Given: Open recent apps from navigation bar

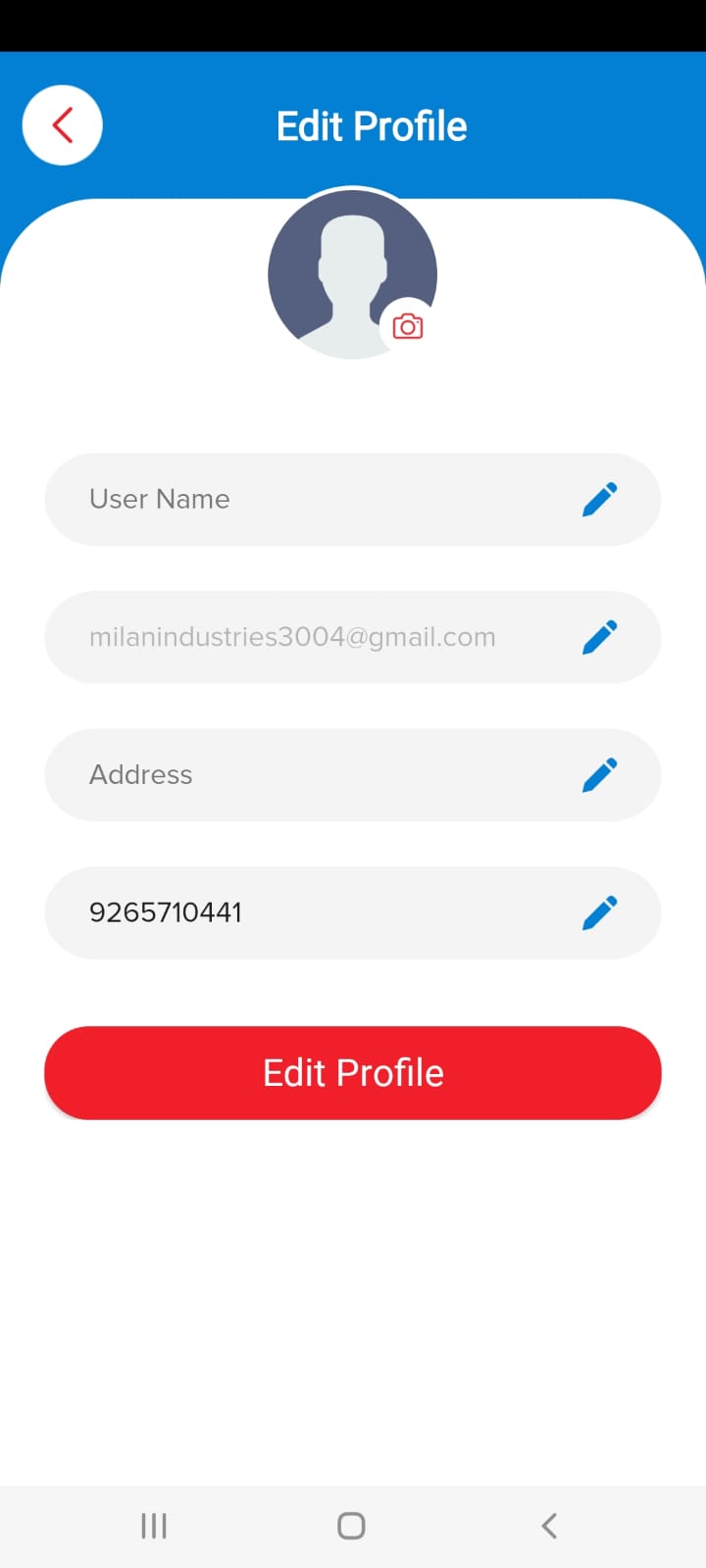Looking at the screenshot, I should pos(154,1526).
